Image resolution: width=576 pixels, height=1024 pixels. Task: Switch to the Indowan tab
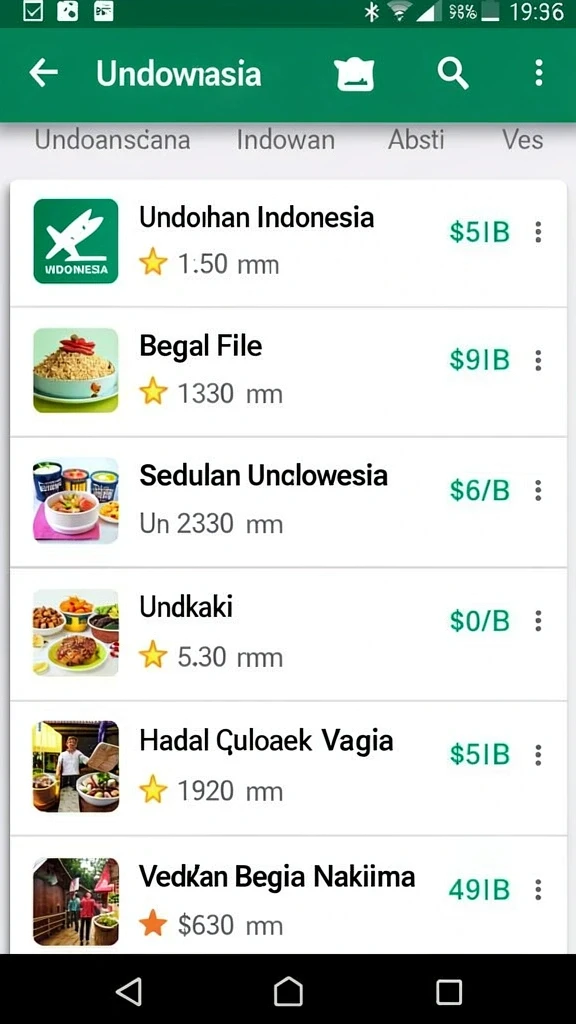pyautogui.click(x=285, y=140)
